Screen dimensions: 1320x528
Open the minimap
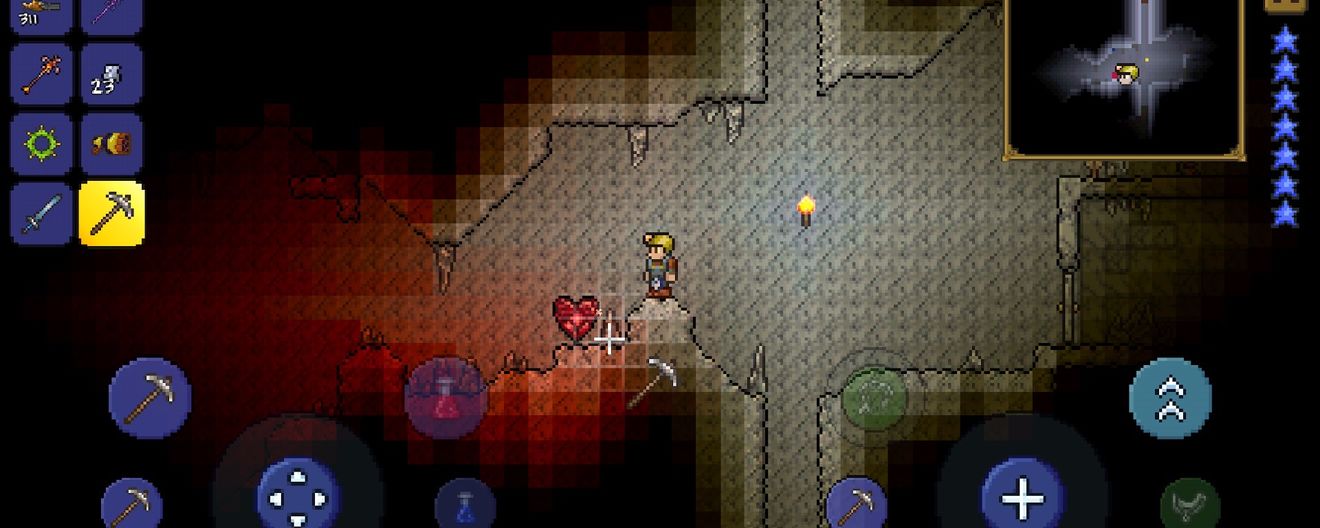tap(1124, 77)
